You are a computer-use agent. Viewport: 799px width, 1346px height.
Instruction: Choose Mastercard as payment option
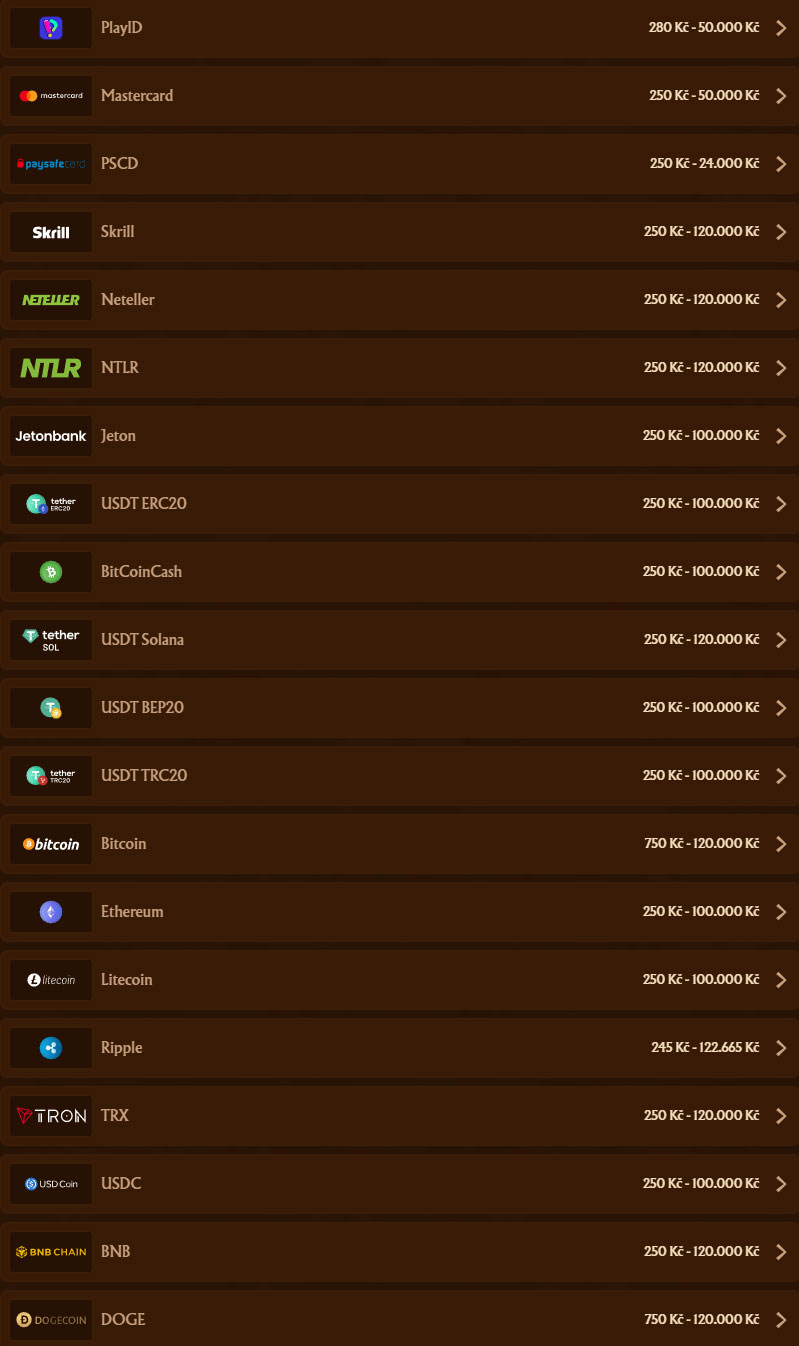pyautogui.click(x=400, y=96)
